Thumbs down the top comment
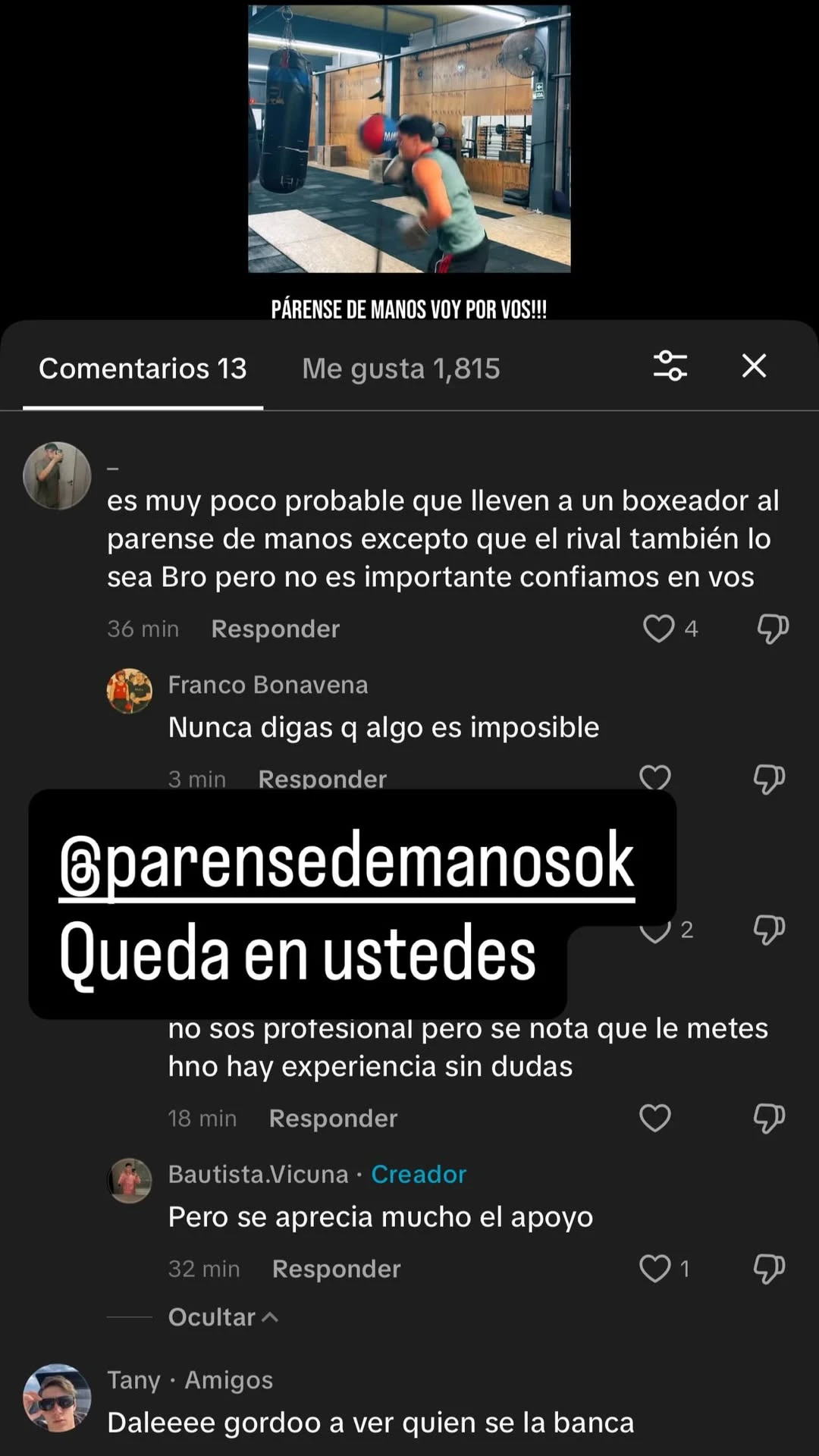The width and height of the screenshot is (819, 1456). [x=771, y=628]
